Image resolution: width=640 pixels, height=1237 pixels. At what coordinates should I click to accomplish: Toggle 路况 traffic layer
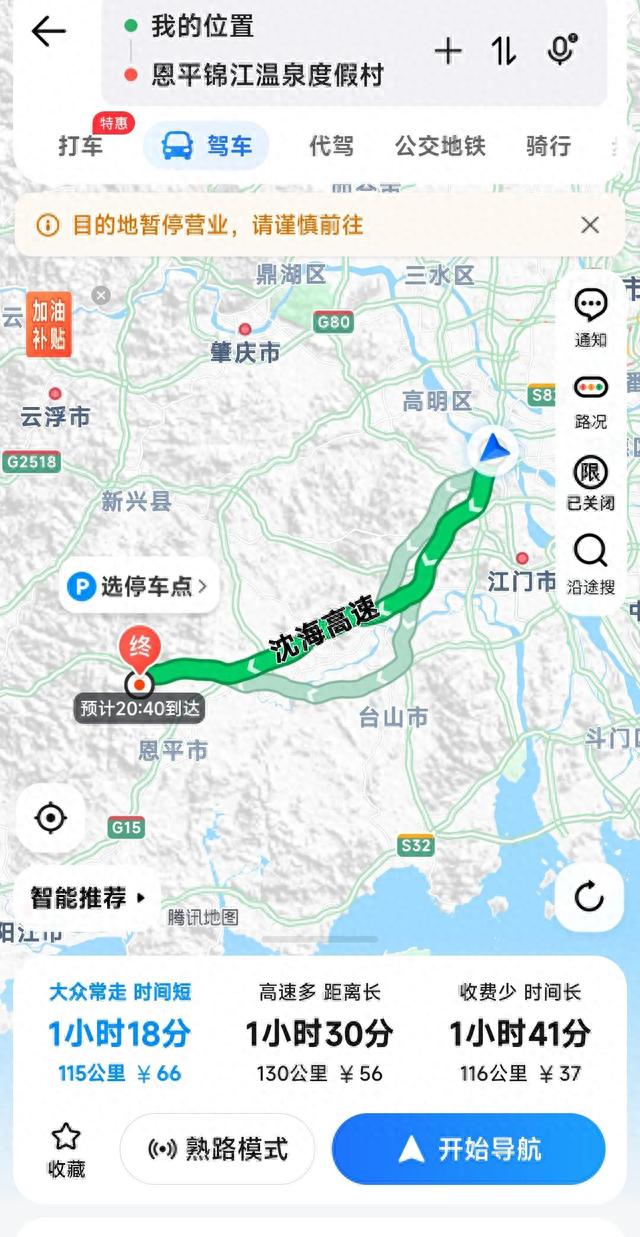click(x=591, y=400)
